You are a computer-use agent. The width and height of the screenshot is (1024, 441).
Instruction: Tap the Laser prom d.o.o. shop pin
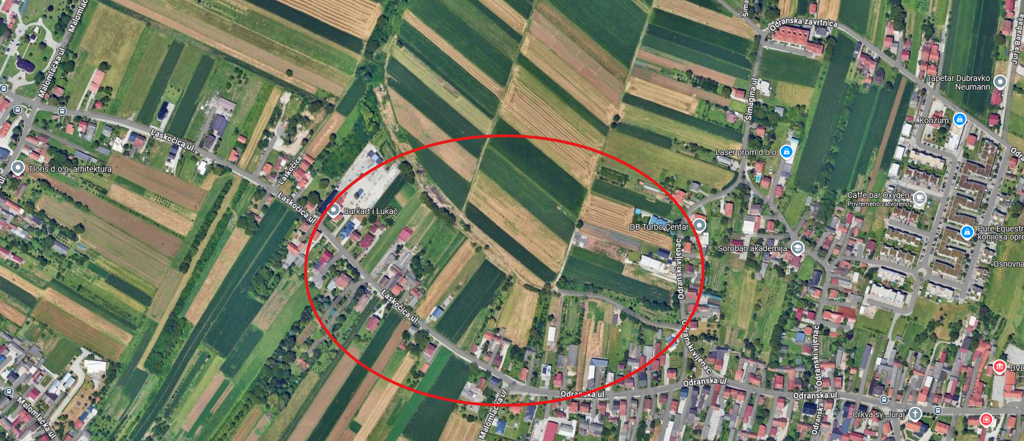[x=787, y=152]
